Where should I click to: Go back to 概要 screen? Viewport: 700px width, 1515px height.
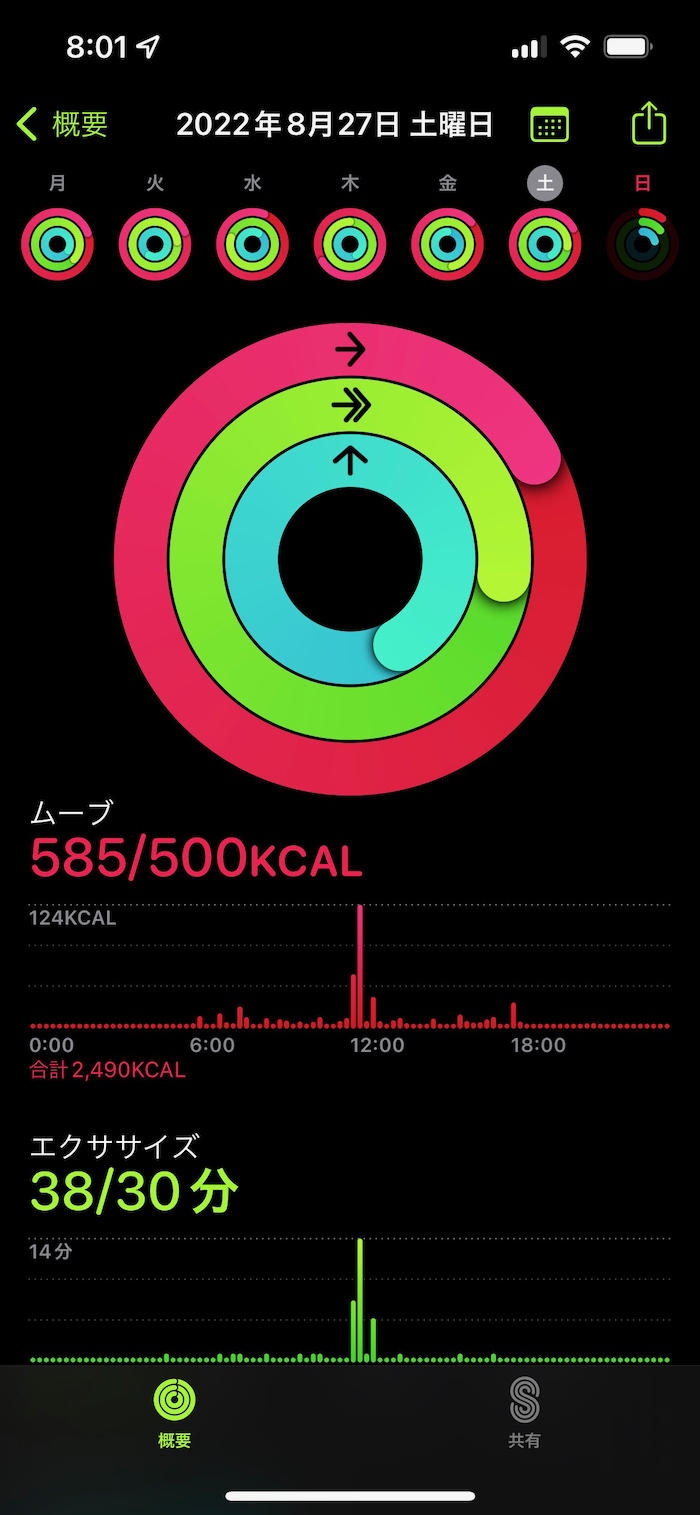point(63,124)
